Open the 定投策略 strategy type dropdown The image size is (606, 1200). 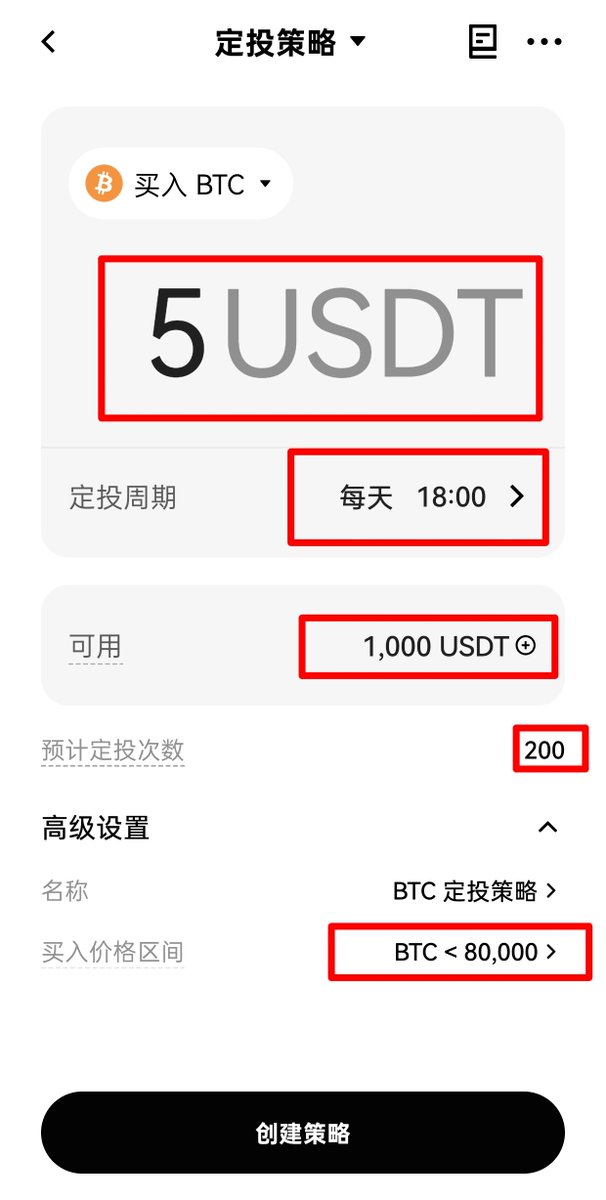[291, 42]
